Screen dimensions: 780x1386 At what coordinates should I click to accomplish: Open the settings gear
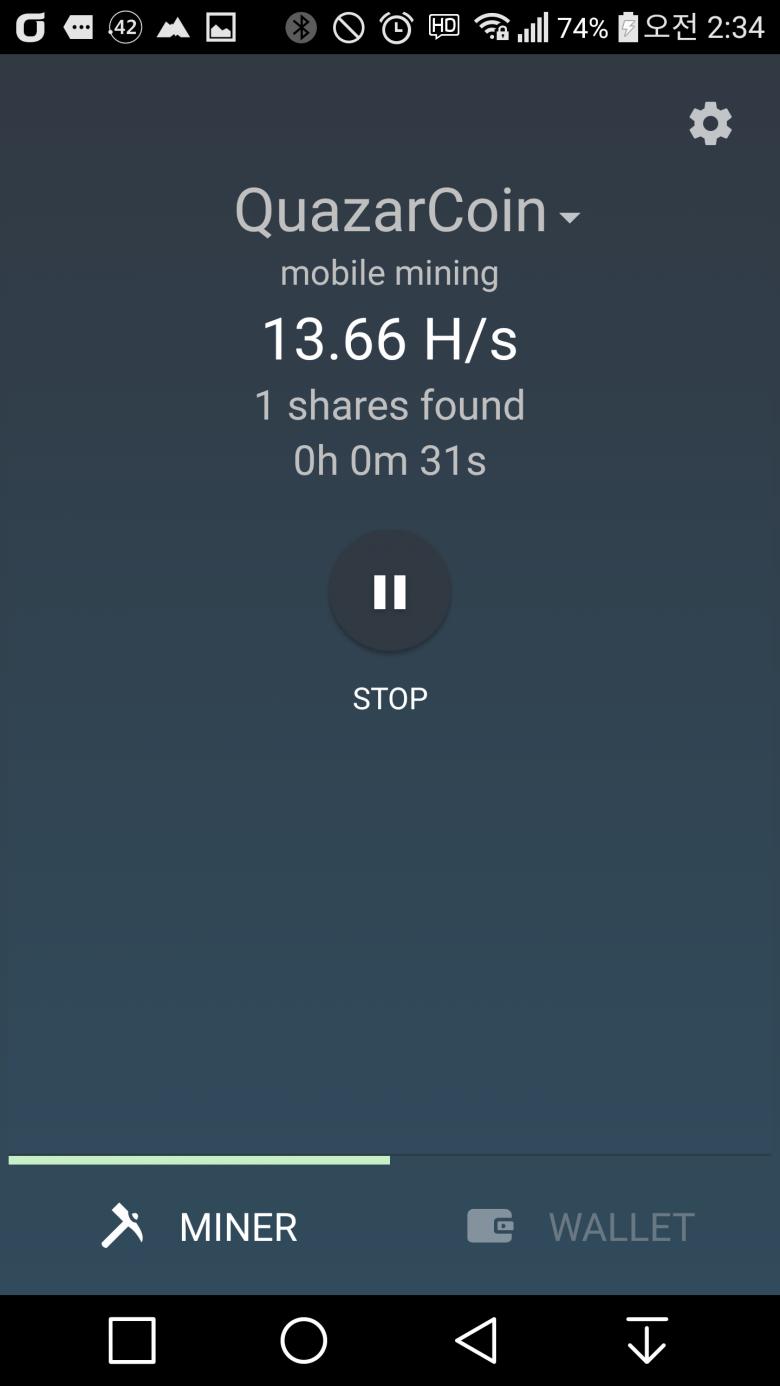coord(710,124)
